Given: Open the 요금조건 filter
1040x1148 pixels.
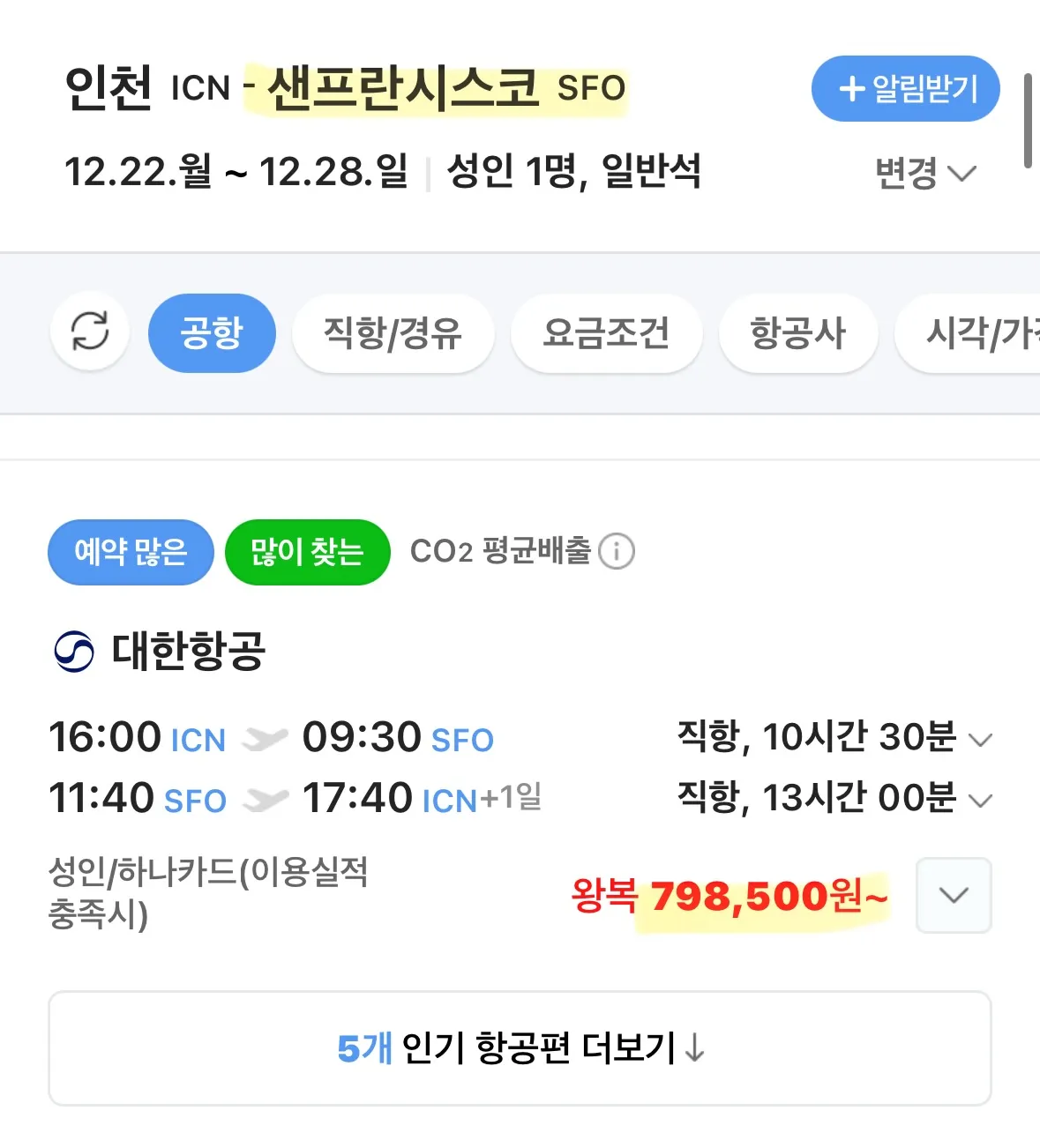Looking at the screenshot, I should coord(606,333).
